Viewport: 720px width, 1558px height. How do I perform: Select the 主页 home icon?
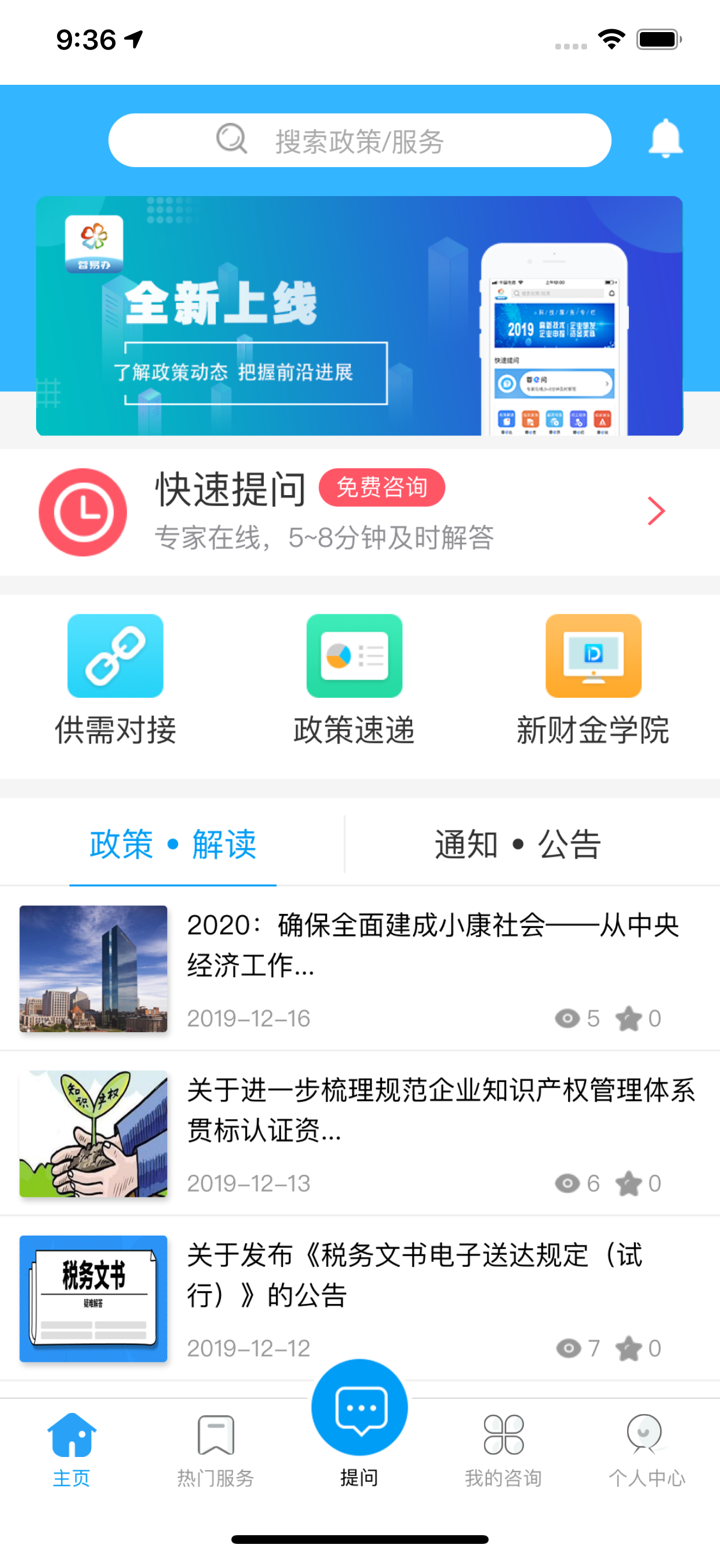pos(71,1434)
